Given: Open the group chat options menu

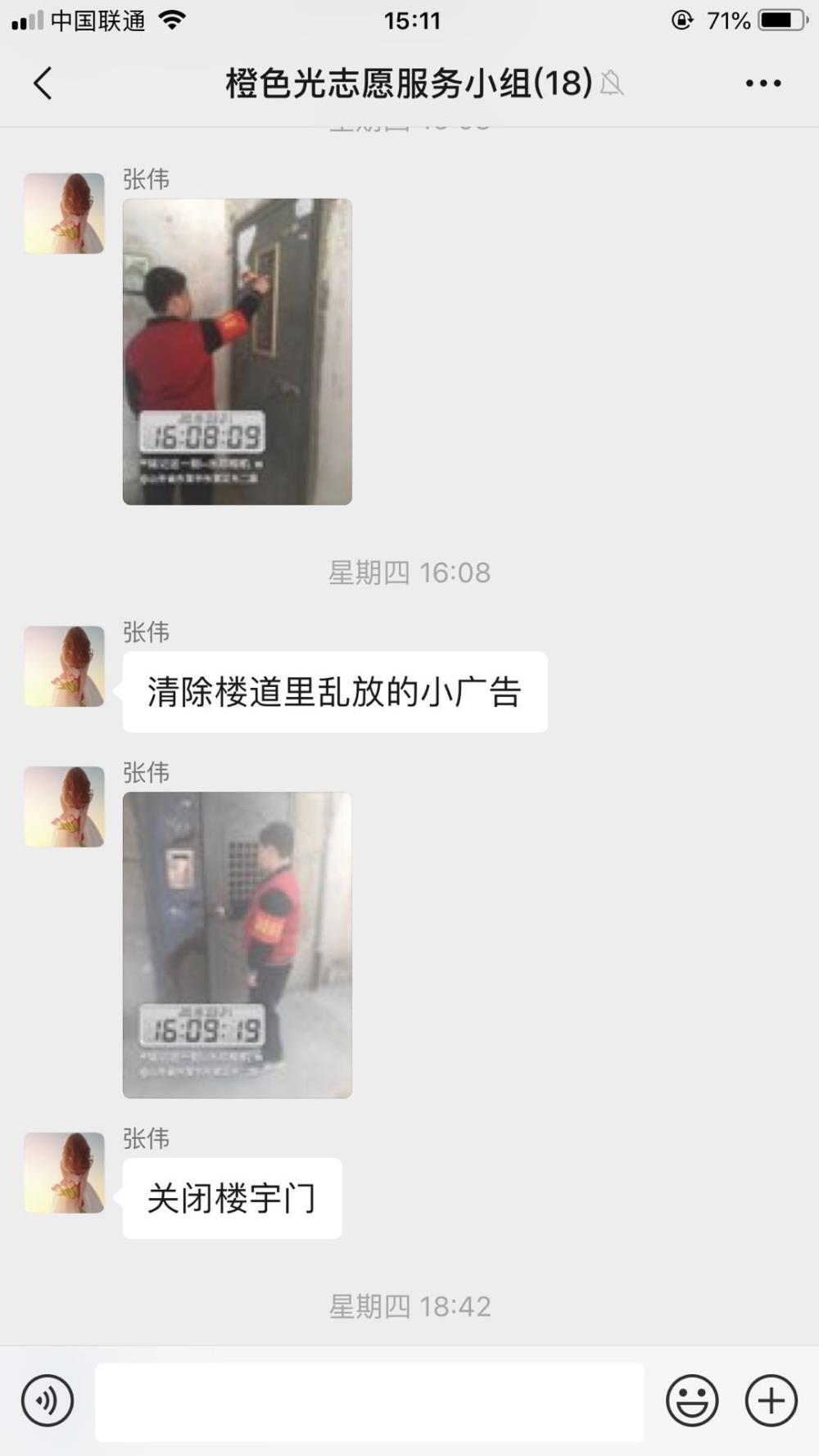Looking at the screenshot, I should click(763, 83).
